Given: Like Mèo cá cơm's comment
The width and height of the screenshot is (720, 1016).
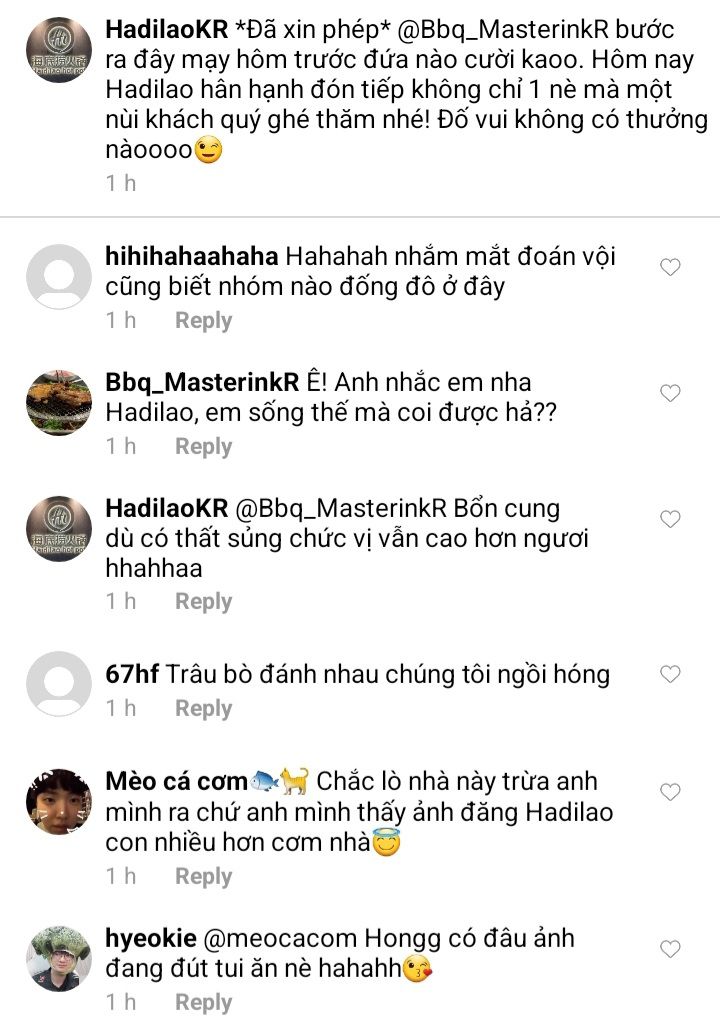Looking at the screenshot, I should click(x=670, y=792).
